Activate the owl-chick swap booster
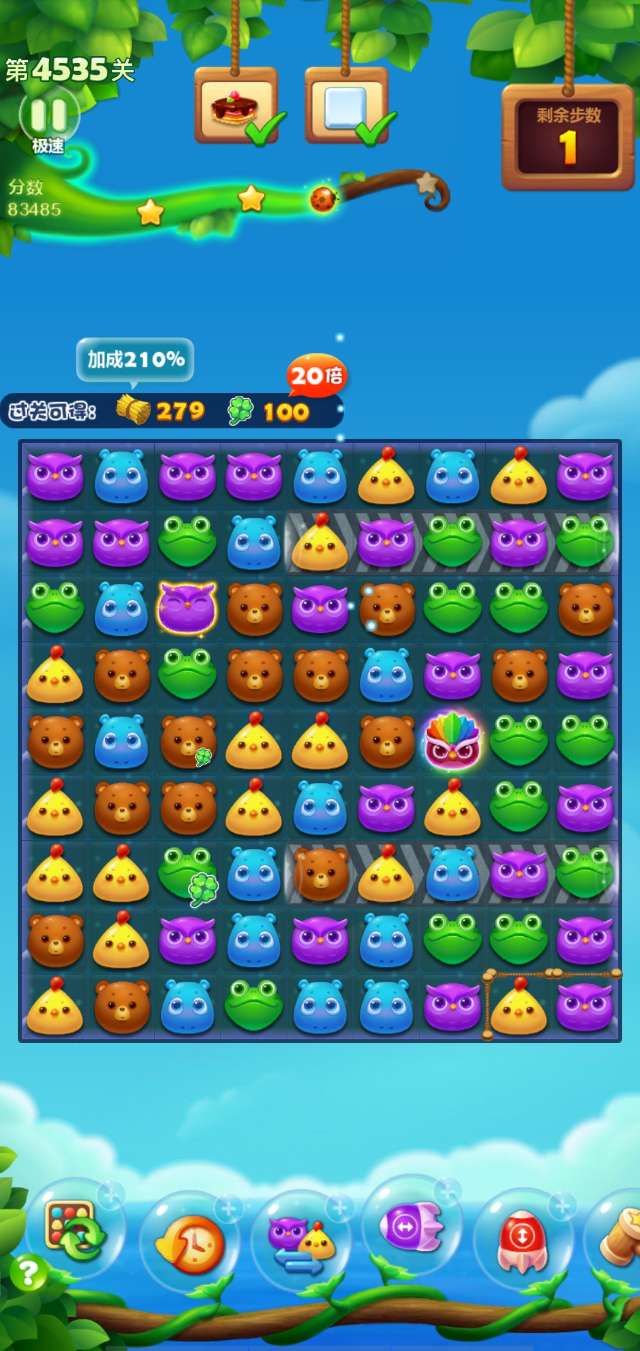 tap(301, 1240)
